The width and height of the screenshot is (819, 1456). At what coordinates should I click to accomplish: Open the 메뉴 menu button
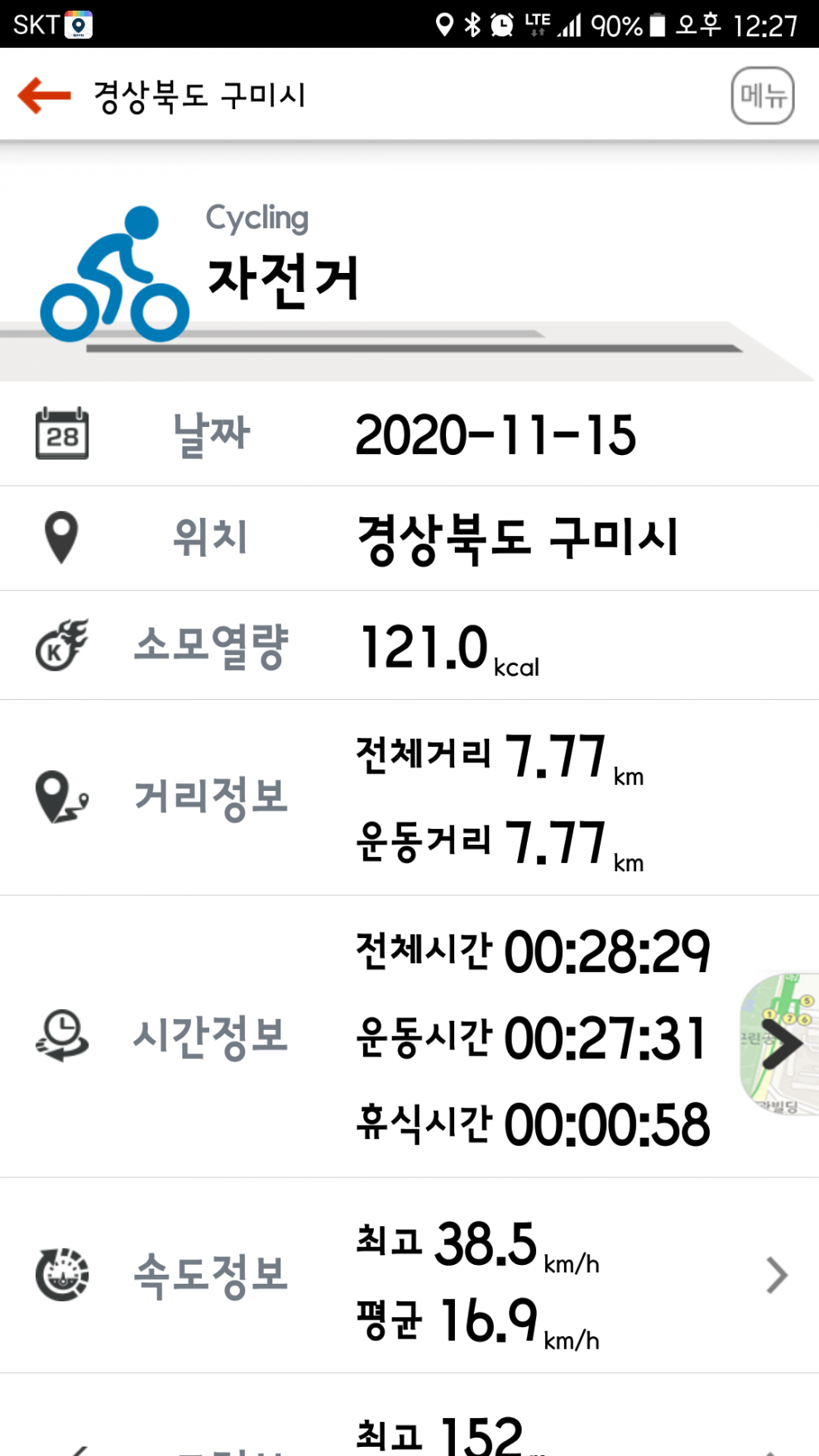click(763, 96)
